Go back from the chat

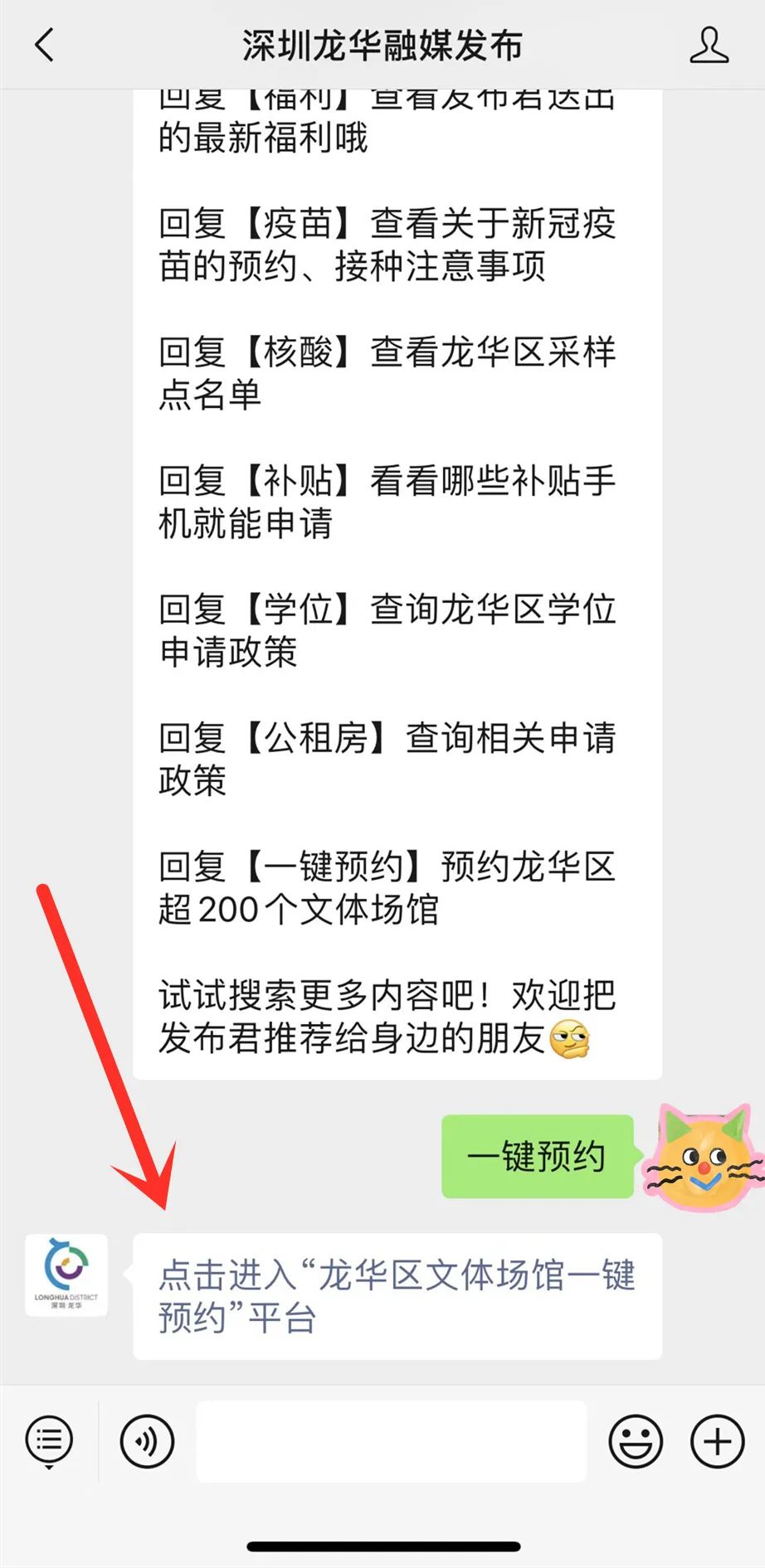[45, 45]
